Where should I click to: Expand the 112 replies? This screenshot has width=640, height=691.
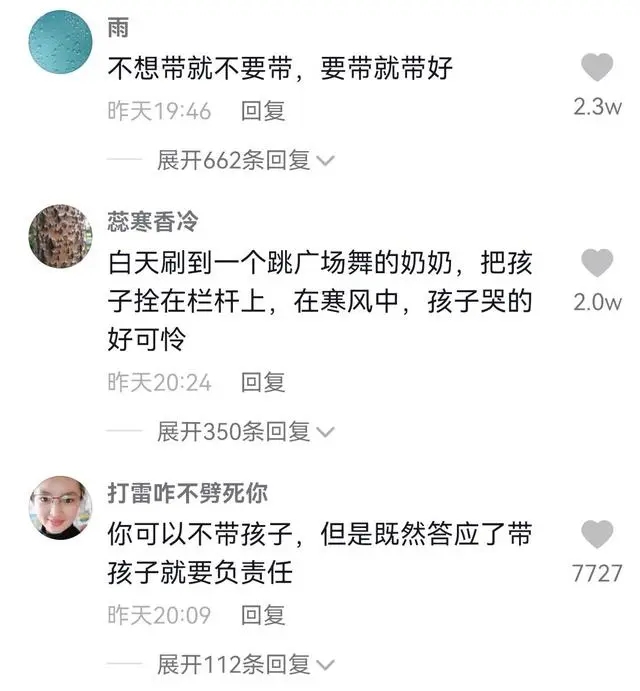(245, 664)
